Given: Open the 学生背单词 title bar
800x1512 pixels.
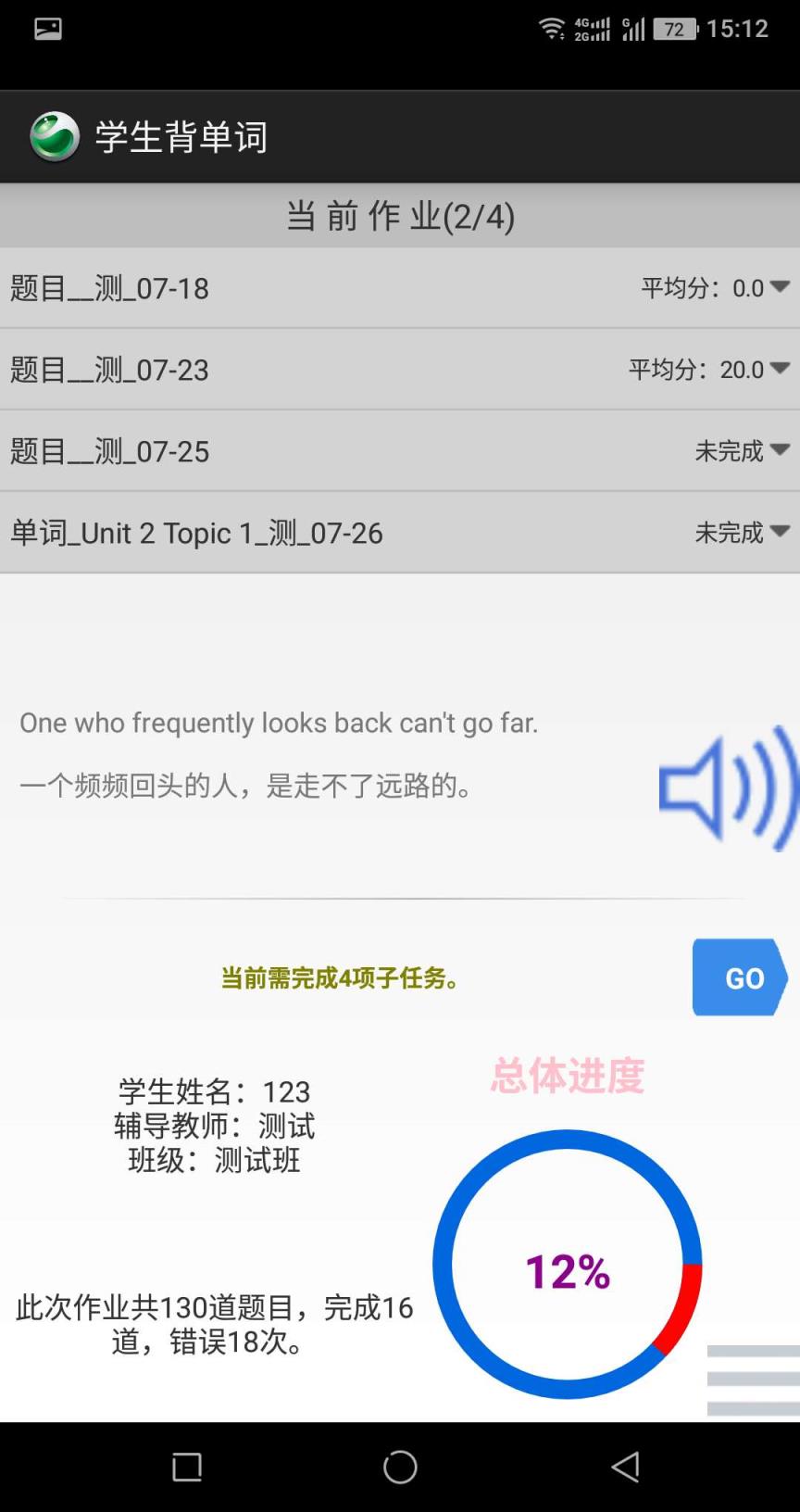Looking at the screenshot, I should [x=182, y=135].
